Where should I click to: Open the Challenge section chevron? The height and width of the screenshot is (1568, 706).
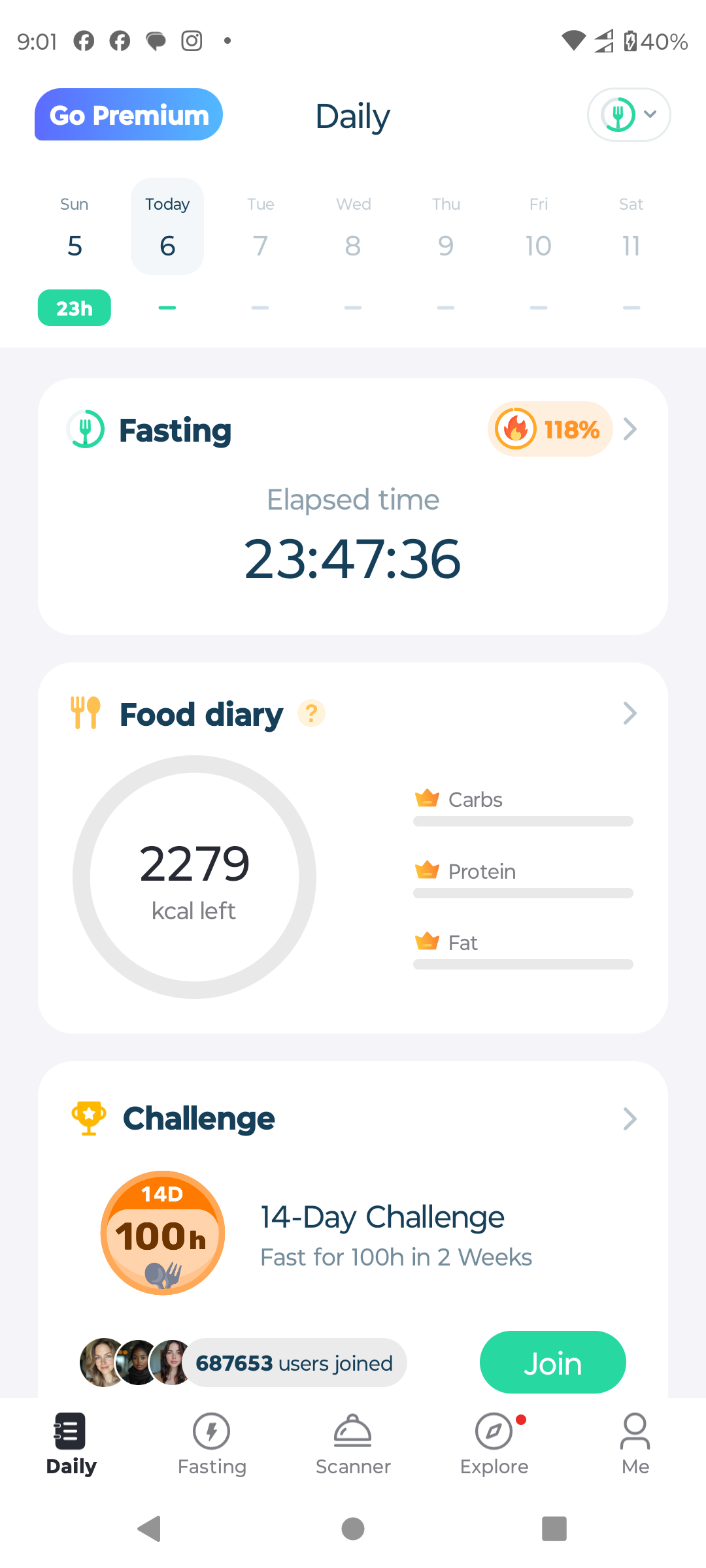coord(630,1119)
